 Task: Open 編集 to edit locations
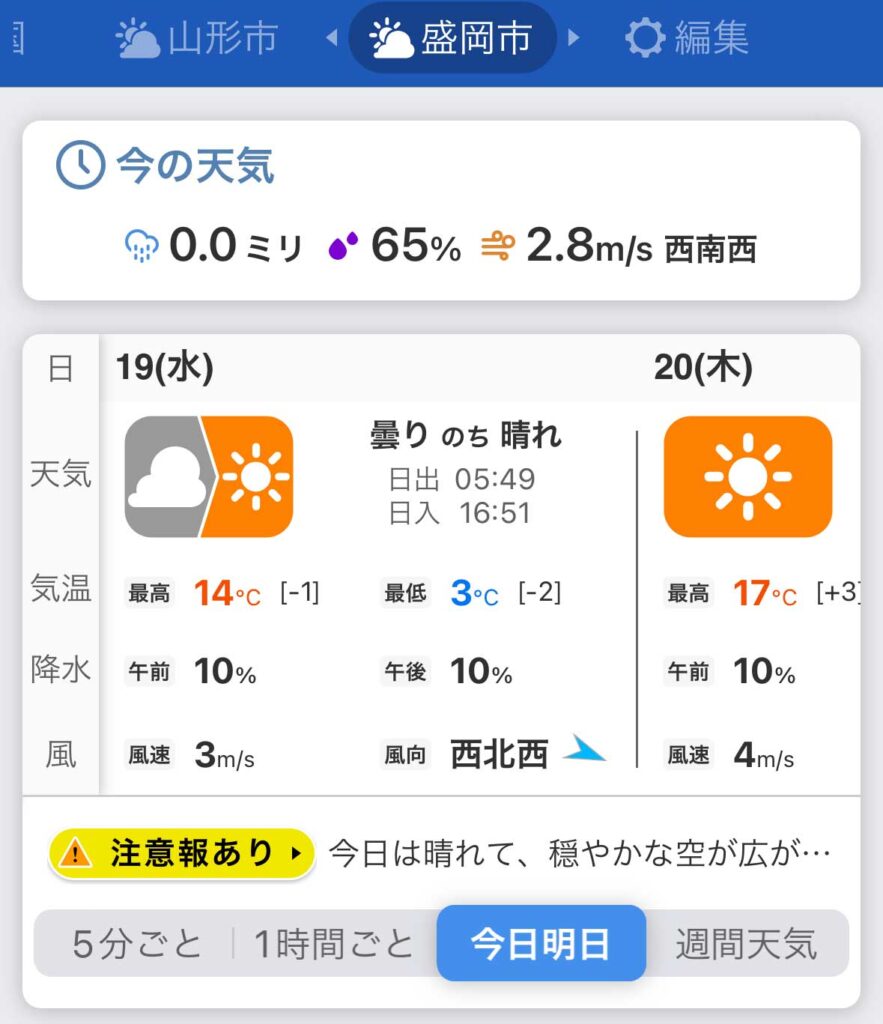coord(687,39)
